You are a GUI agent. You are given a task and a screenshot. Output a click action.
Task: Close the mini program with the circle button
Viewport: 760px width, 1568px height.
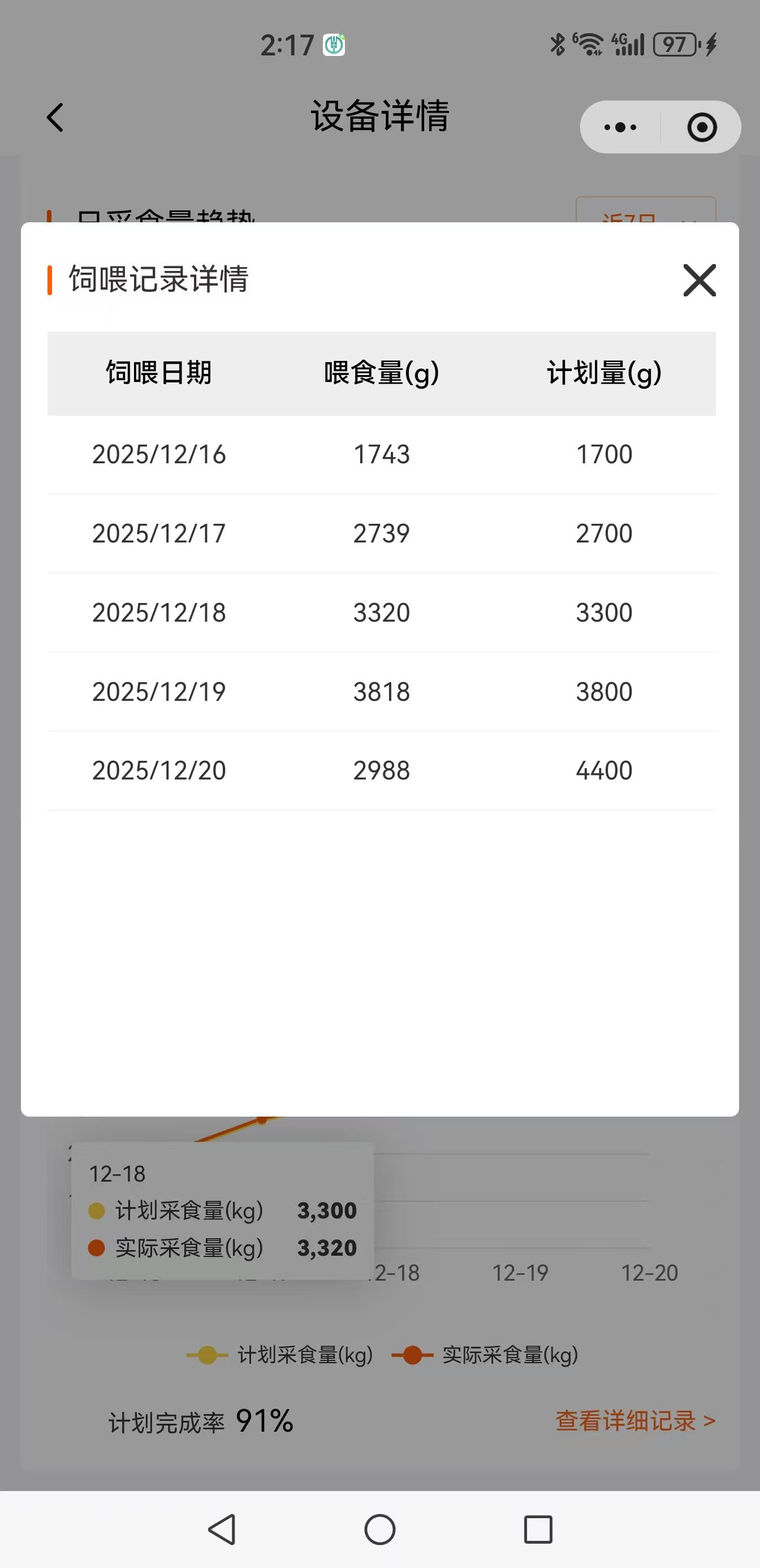point(702,127)
